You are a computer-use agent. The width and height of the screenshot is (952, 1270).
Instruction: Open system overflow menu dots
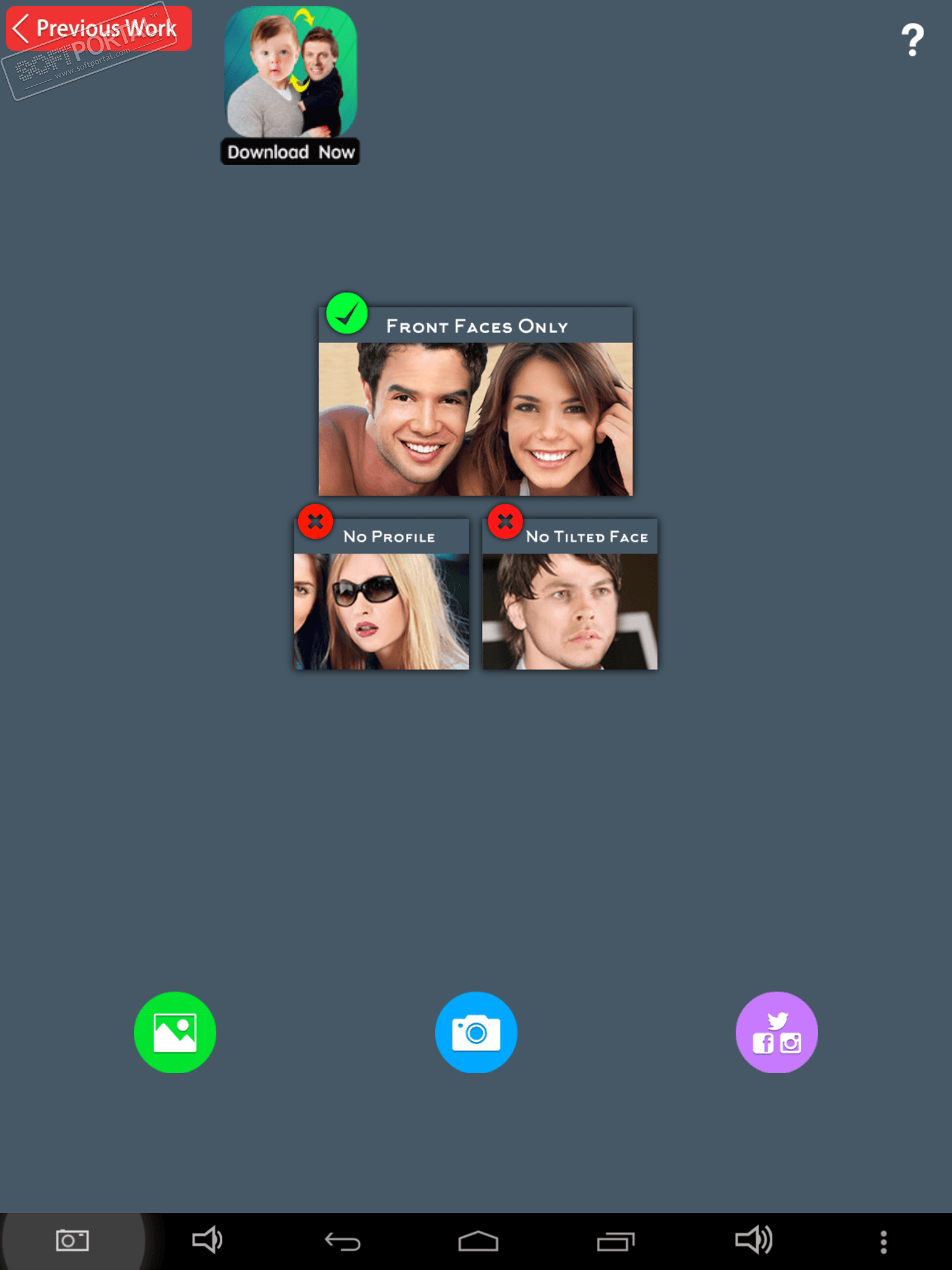883,1241
